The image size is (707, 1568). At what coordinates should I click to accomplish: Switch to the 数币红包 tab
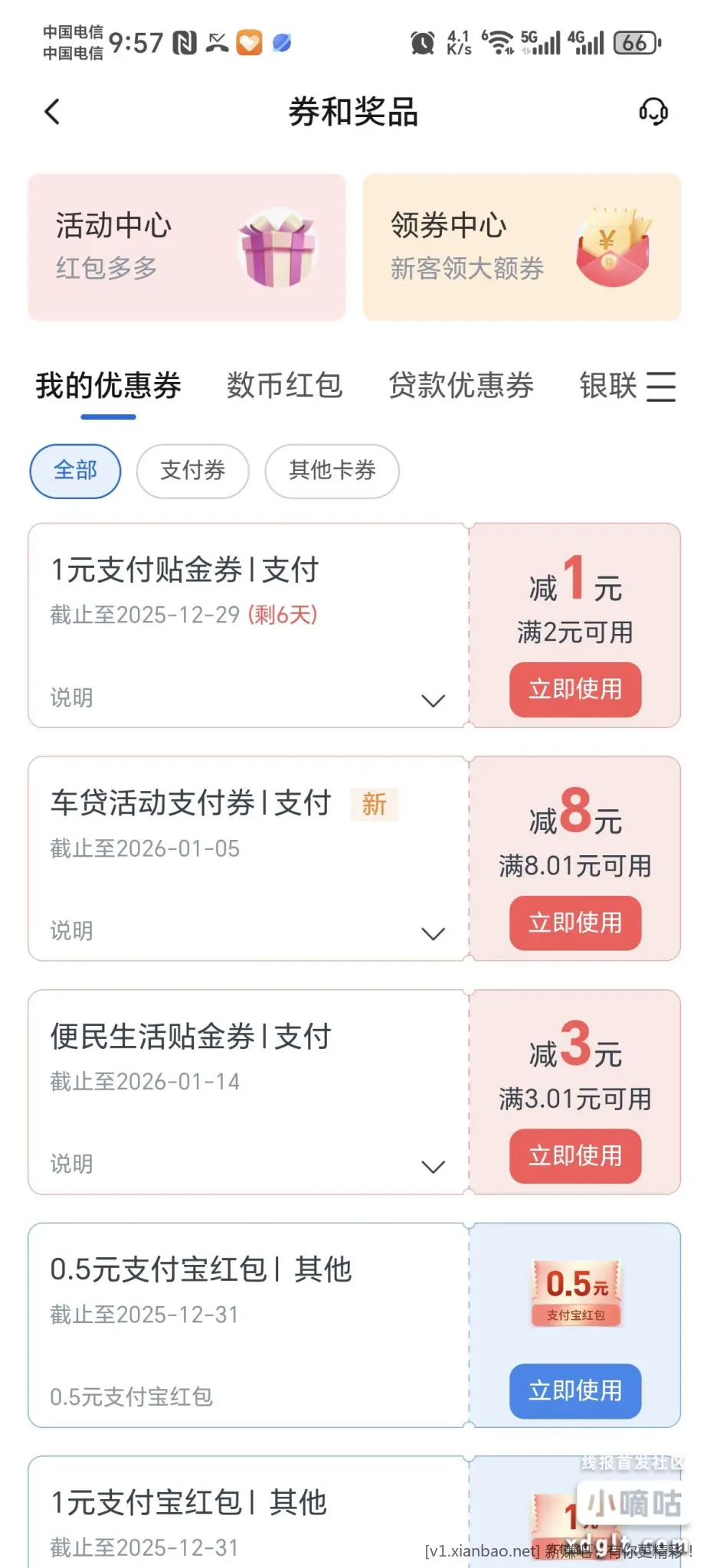(x=284, y=386)
